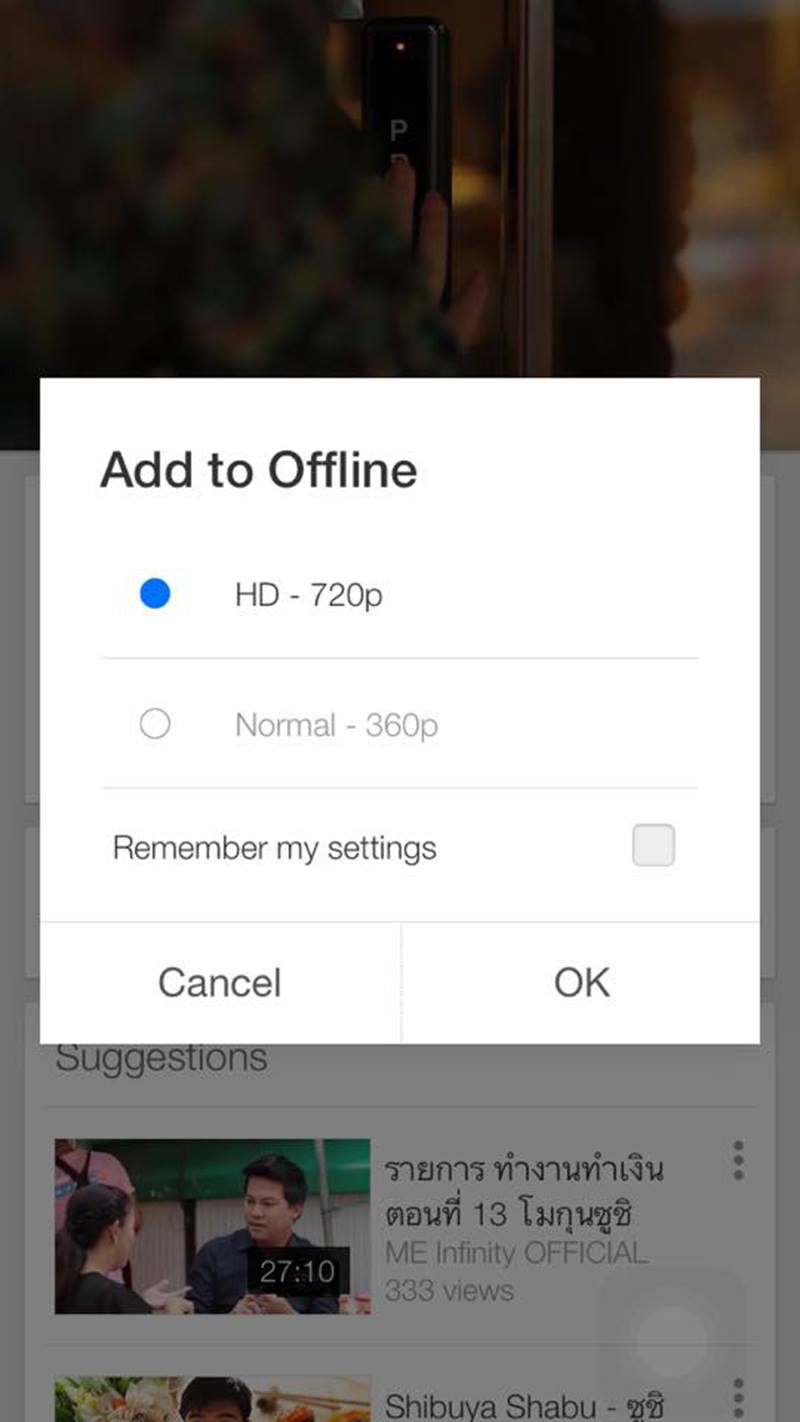Screen dimensions: 800x1422
Task: Cancel the Add to Offline dialog
Action: point(220,982)
